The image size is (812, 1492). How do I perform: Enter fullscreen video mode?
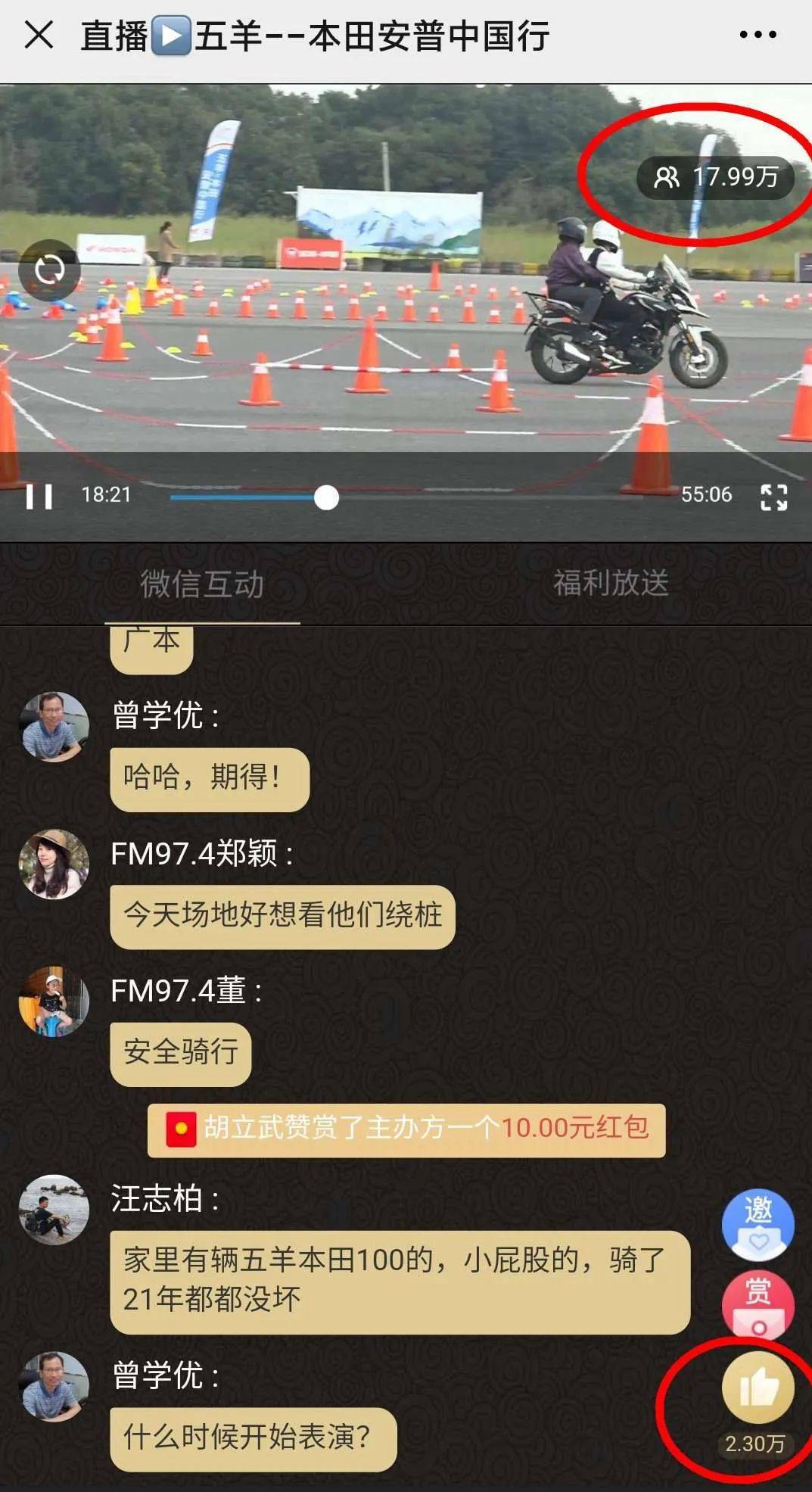click(x=773, y=497)
